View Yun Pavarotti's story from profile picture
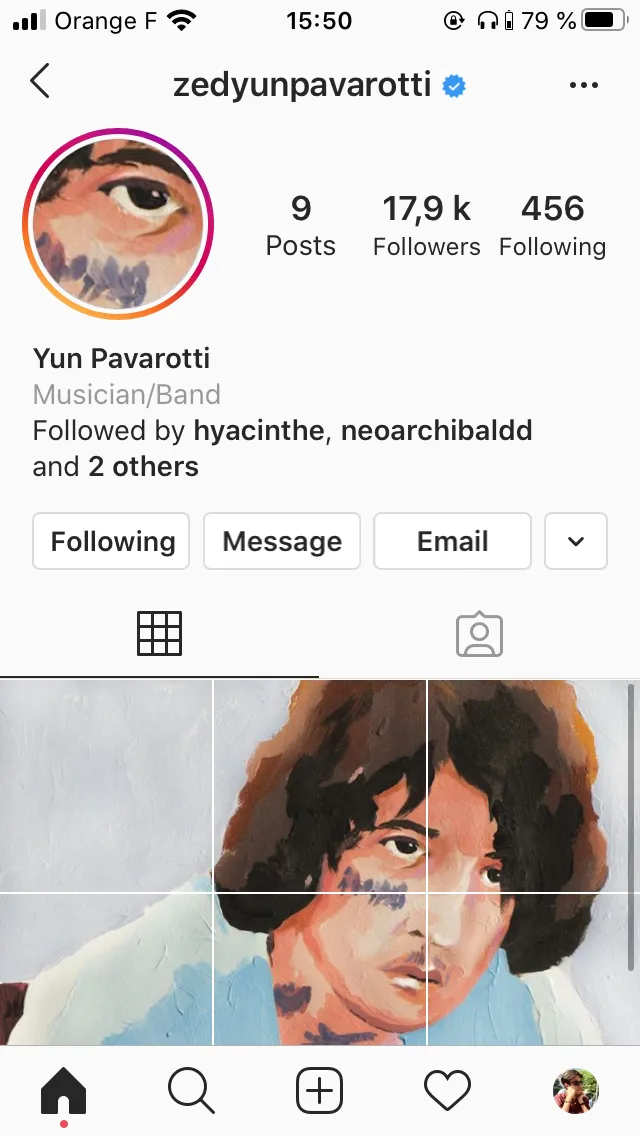 pyautogui.click(x=119, y=224)
